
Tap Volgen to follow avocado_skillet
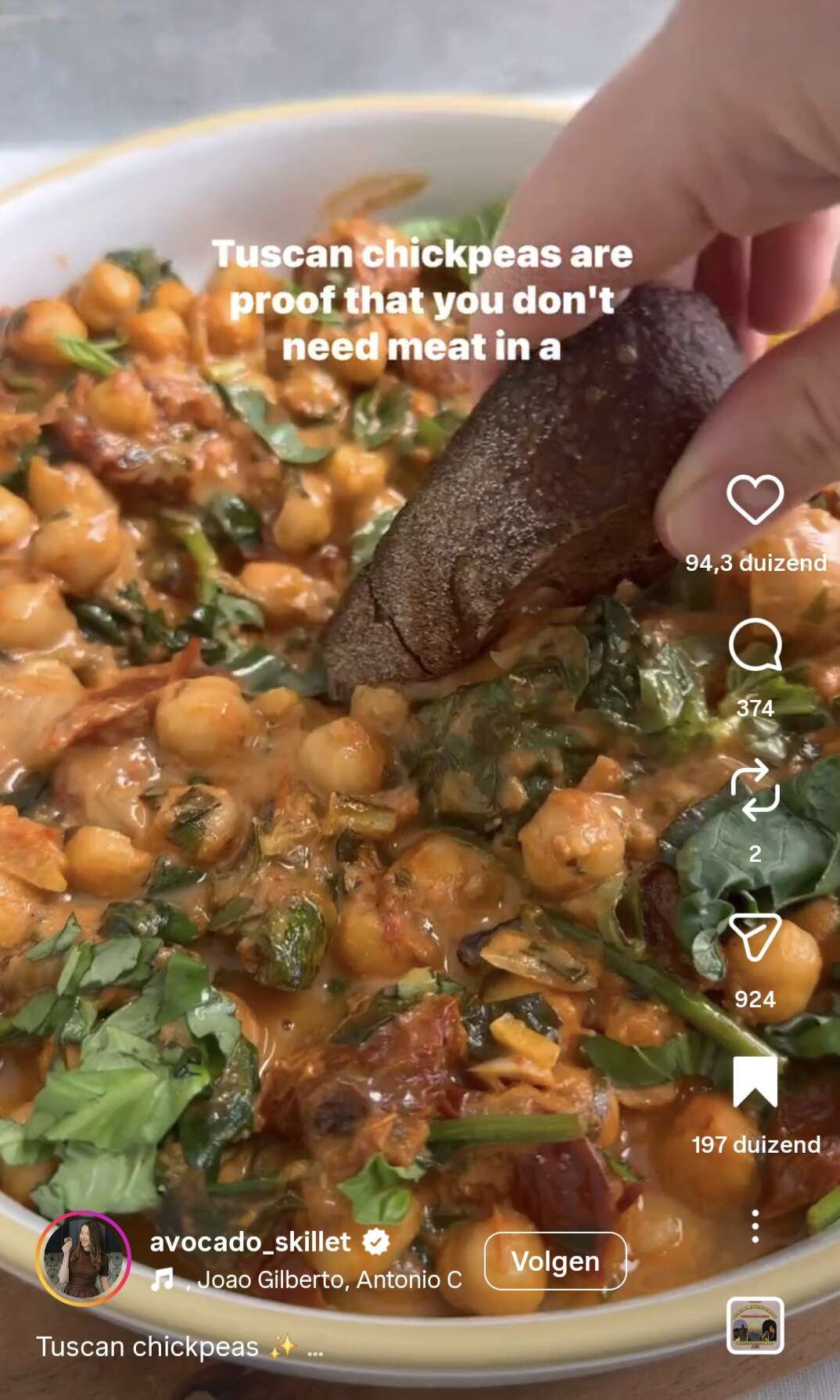tap(555, 1261)
